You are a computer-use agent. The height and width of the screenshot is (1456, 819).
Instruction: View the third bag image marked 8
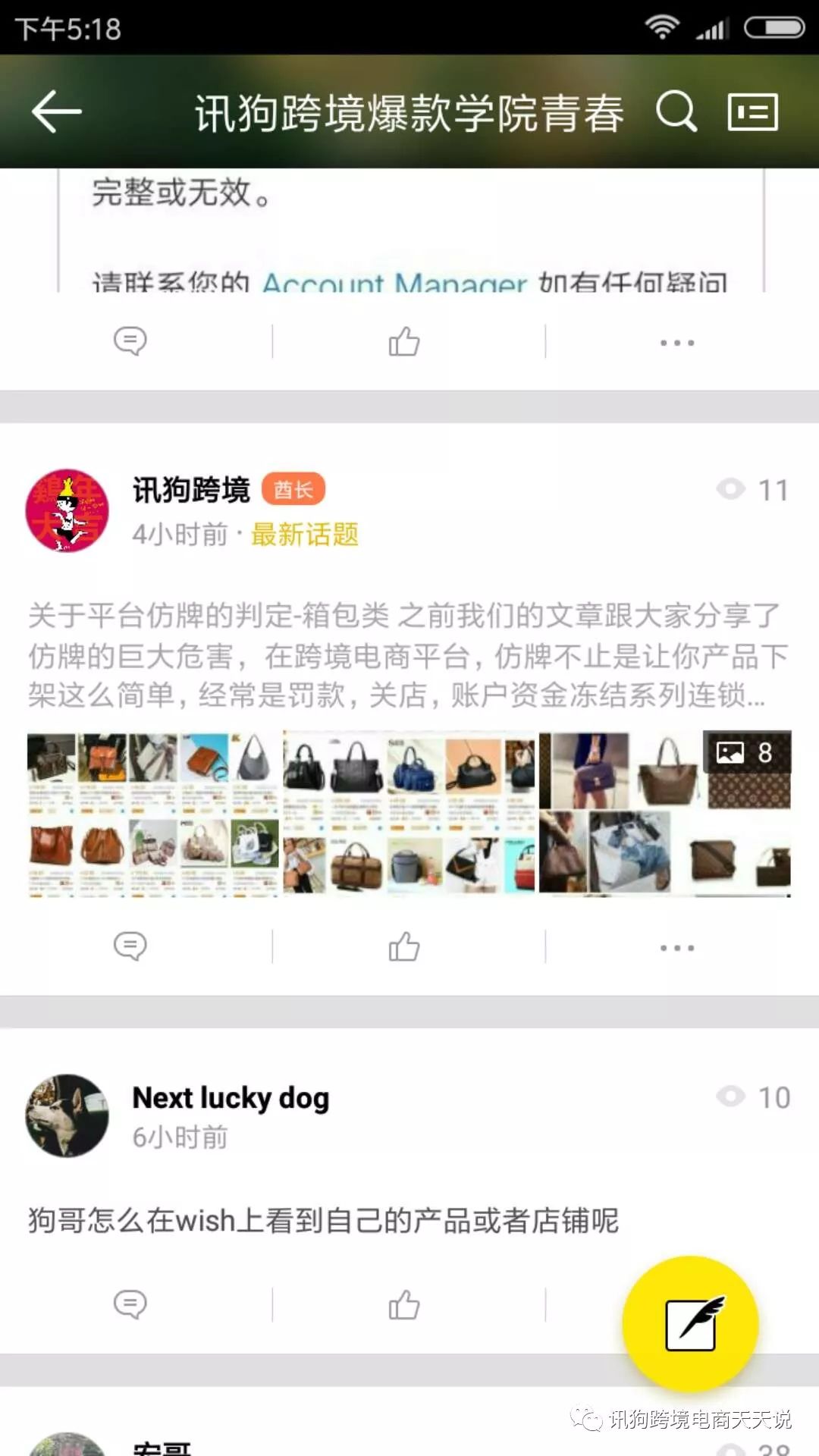[x=664, y=814]
